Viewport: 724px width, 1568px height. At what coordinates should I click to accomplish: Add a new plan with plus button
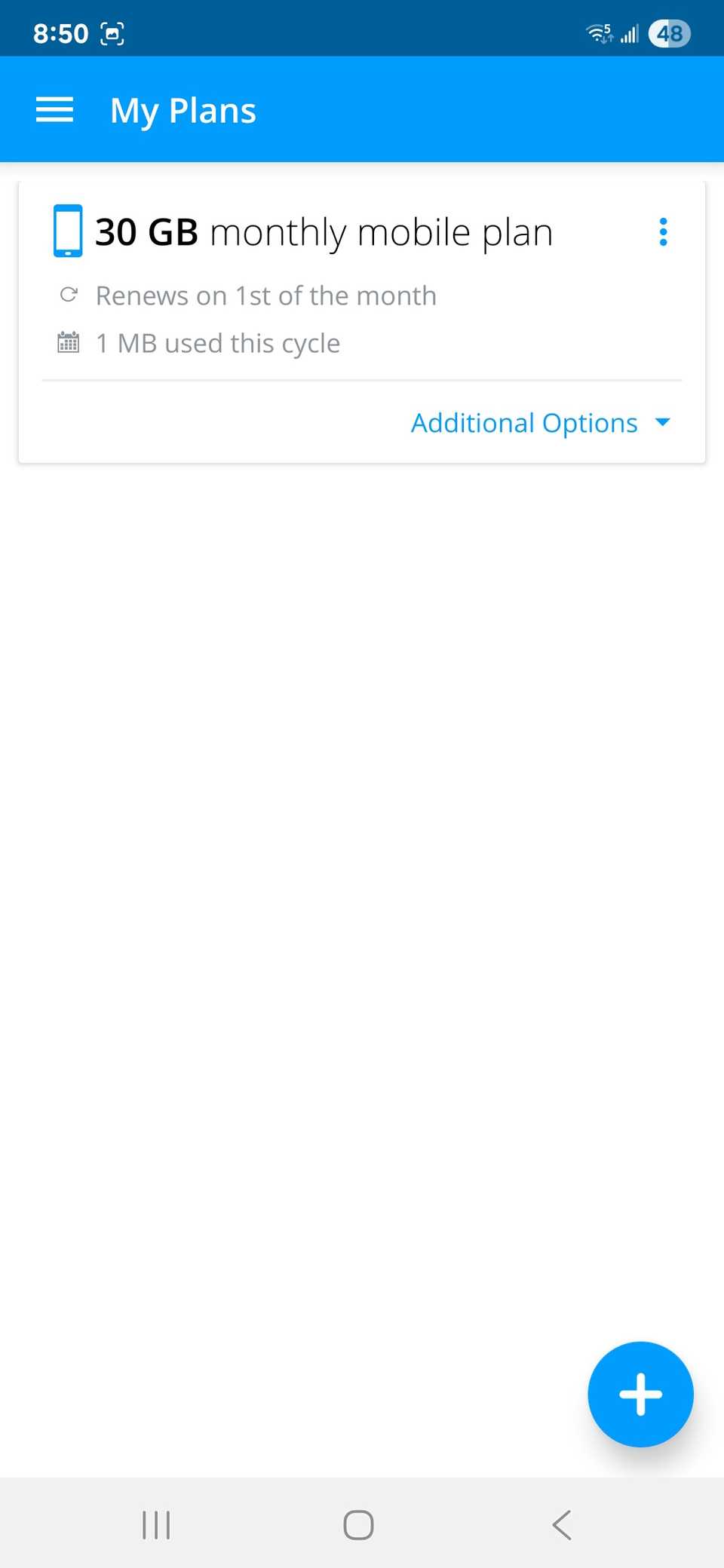pos(640,1394)
